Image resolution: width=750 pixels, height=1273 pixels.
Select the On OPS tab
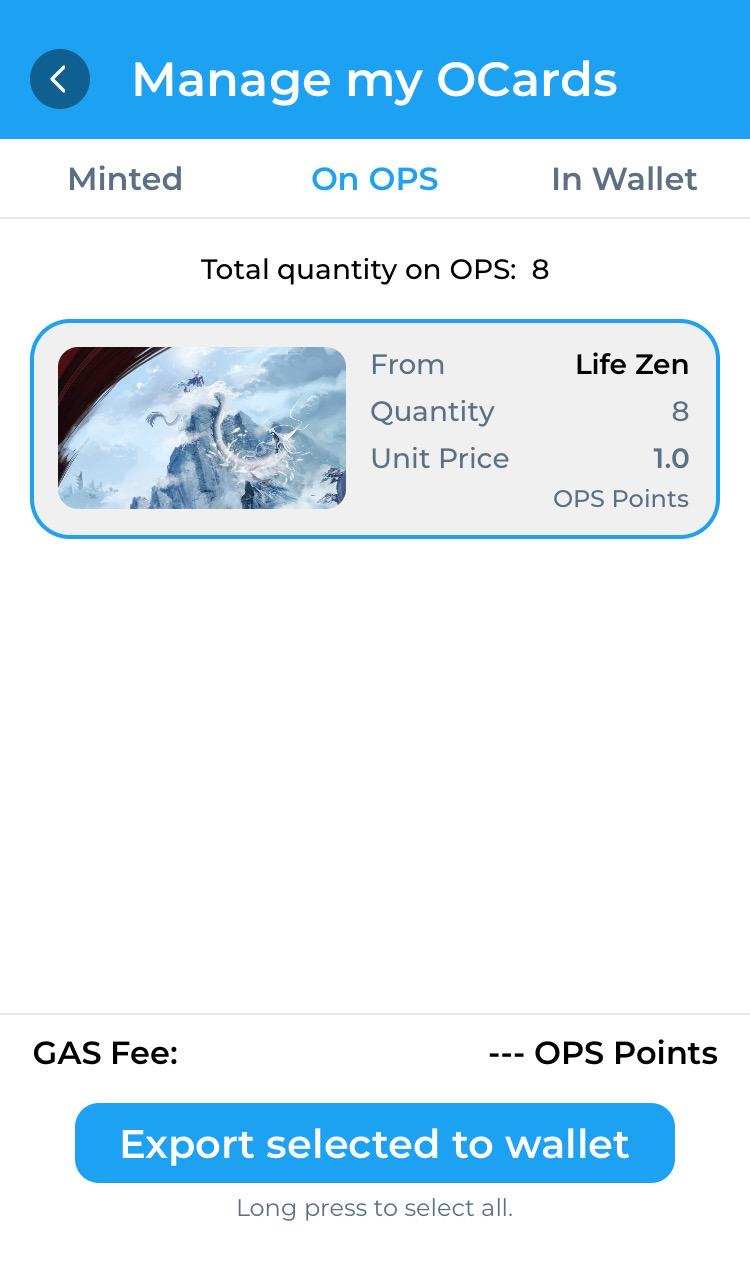pyautogui.click(x=375, y=179)
